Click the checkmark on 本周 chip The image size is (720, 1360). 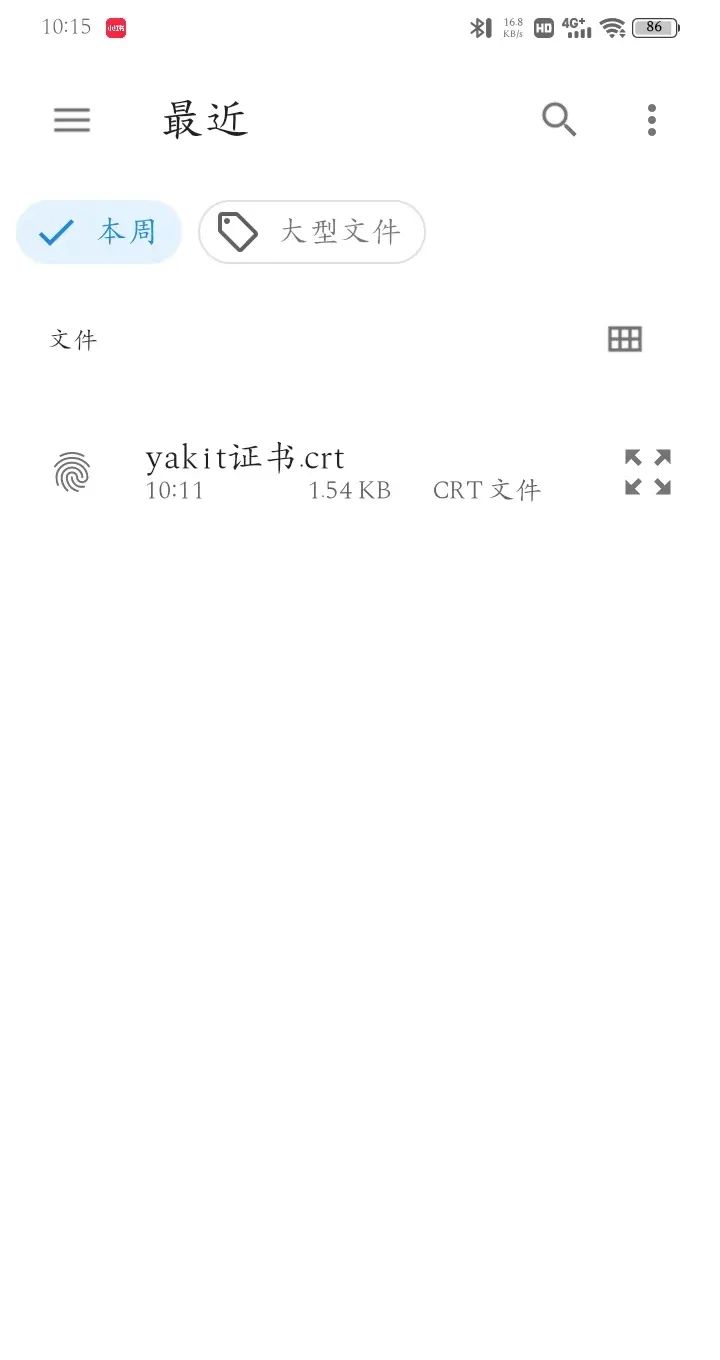tap(56, 231)
